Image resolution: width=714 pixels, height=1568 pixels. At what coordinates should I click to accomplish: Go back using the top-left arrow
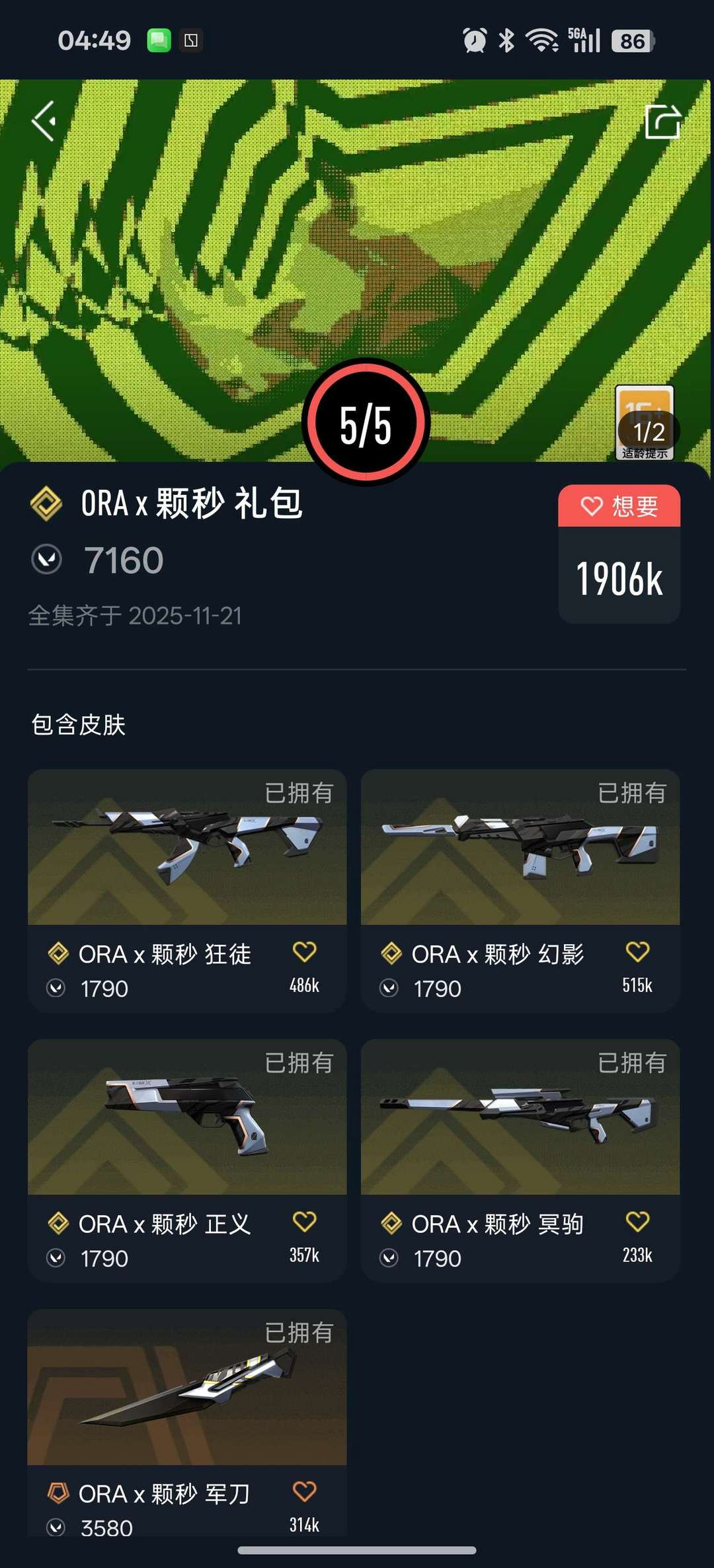tap(44, 121)
